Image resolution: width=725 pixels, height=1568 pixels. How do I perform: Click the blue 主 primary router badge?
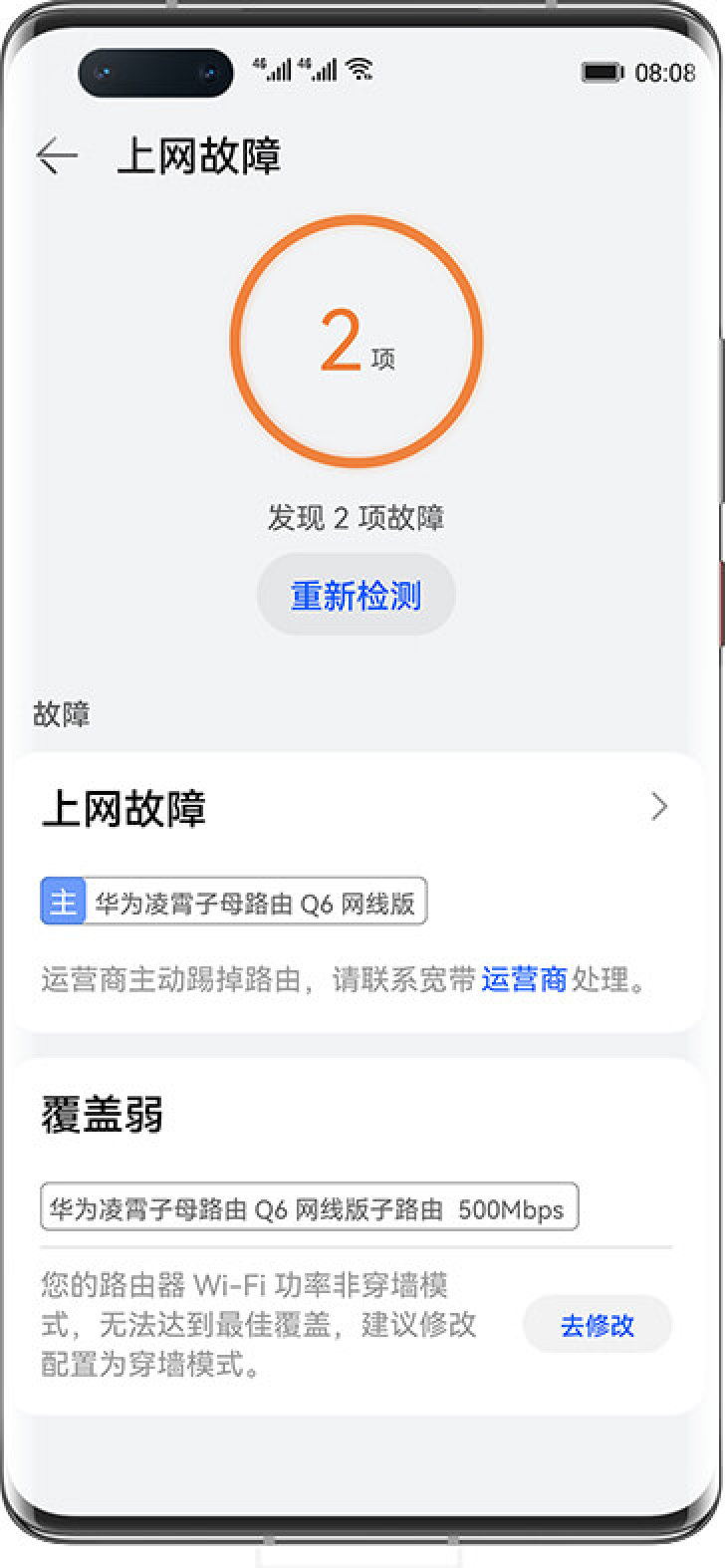click(62, 902)
